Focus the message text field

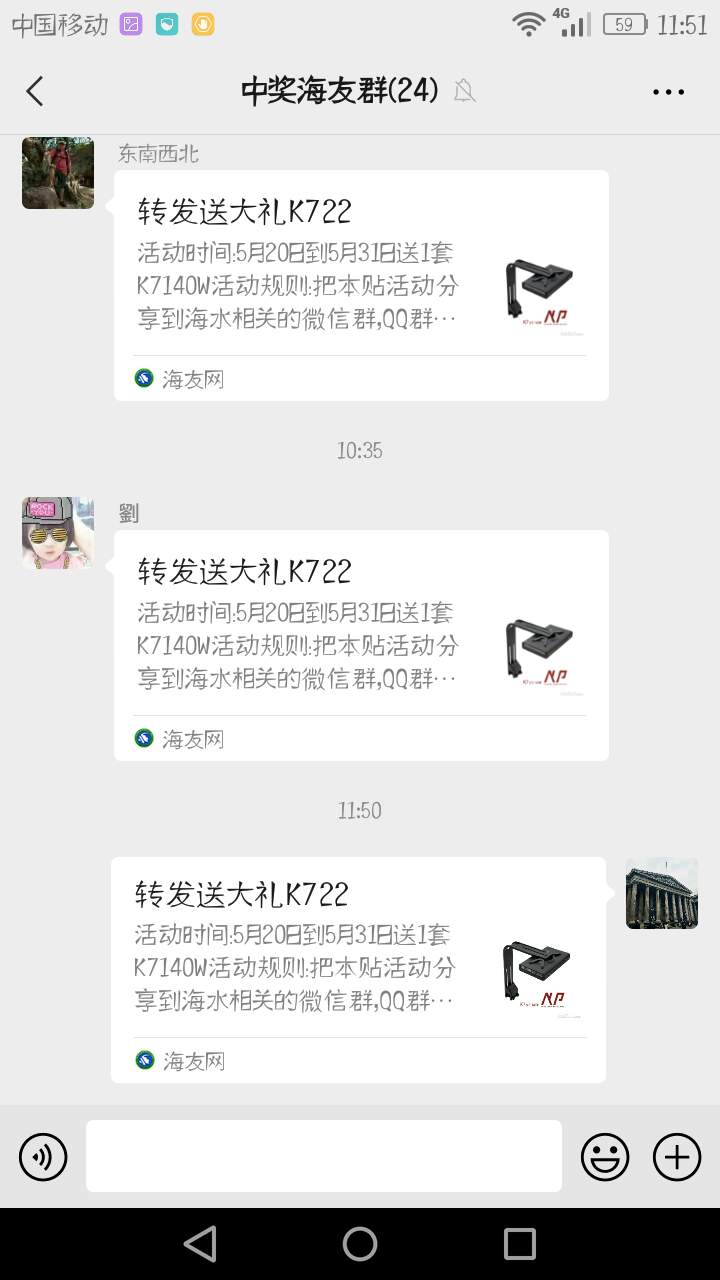324,1156
